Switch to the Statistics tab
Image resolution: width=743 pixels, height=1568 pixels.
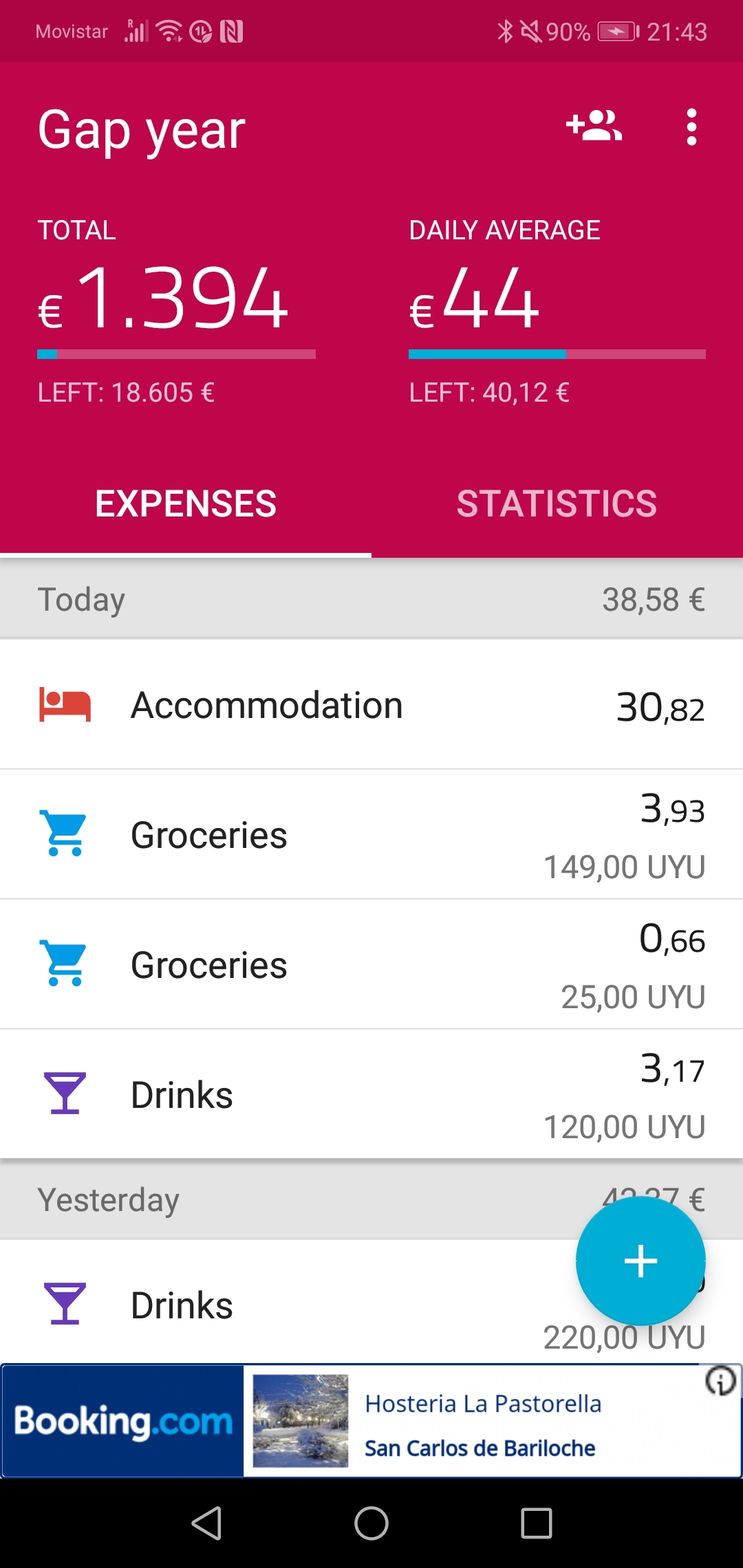pyautogui.click(x=557, y=503)
